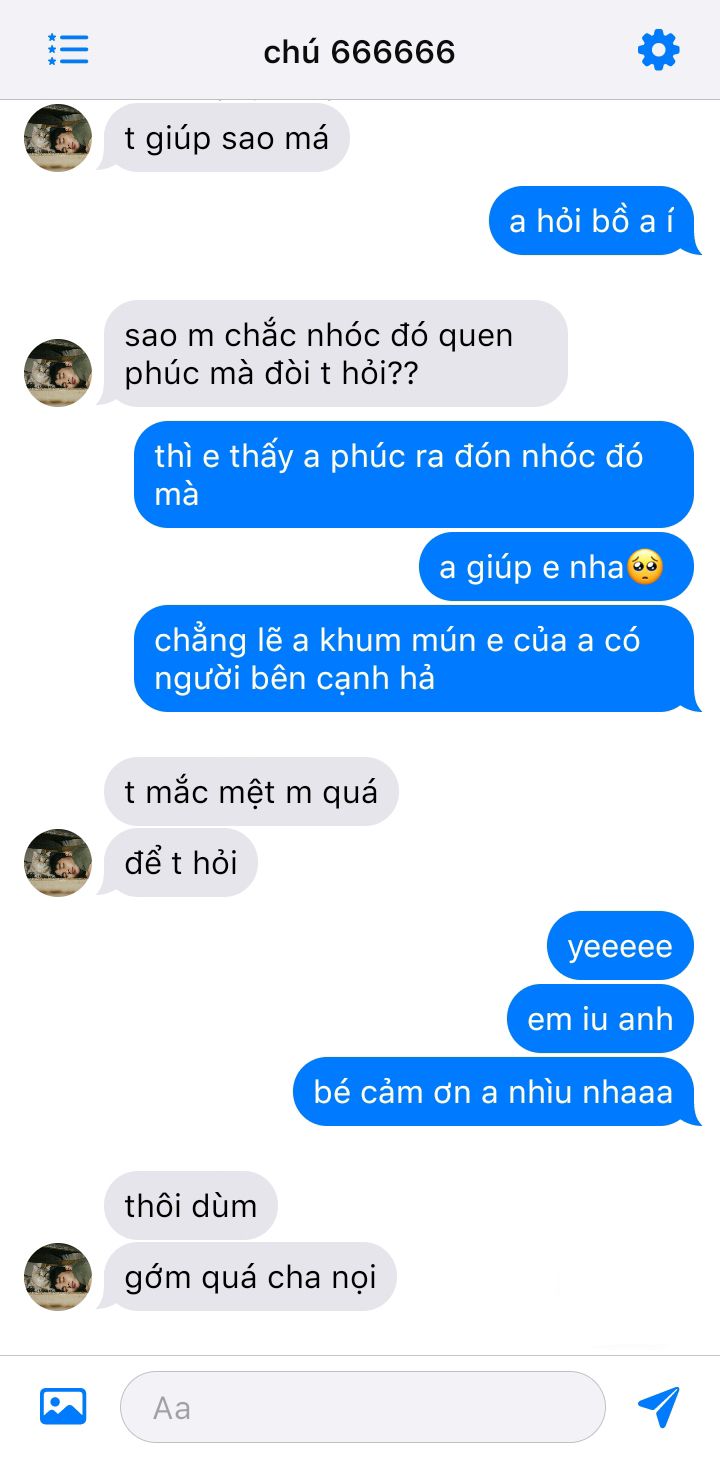Viewport: 720px width, 1459px height.
Task: Tap the avatar beside "gớm quá cha nọi"
Action: tap(58, 1277)
